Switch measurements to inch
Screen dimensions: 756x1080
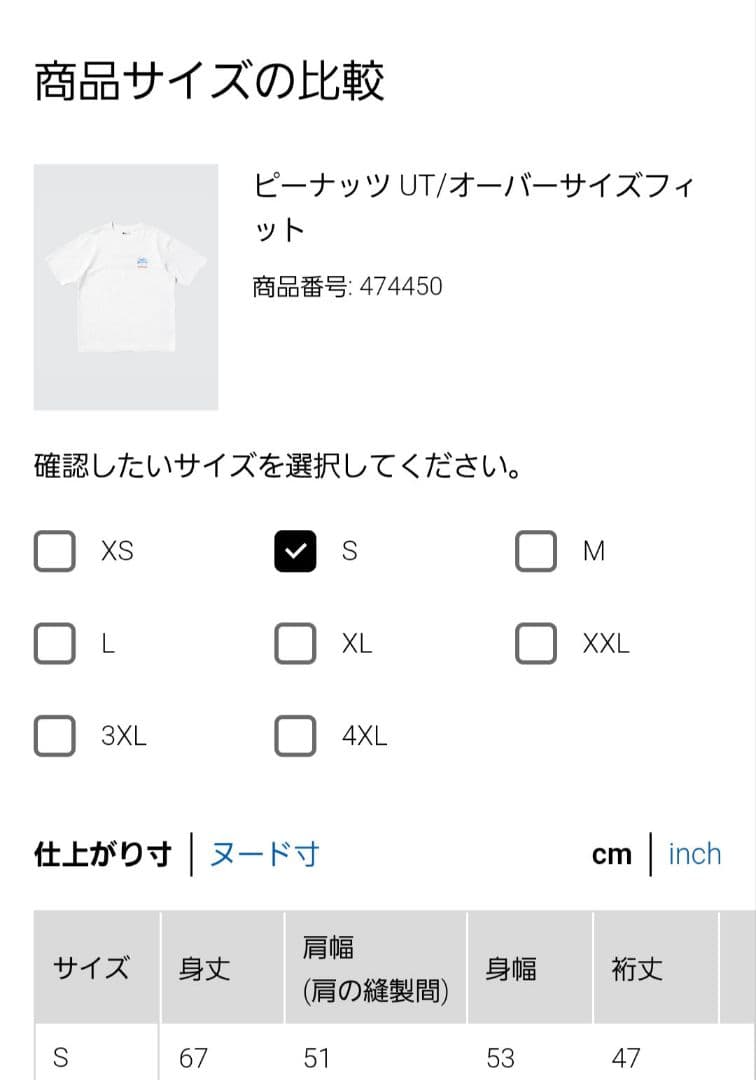[695, 854]
